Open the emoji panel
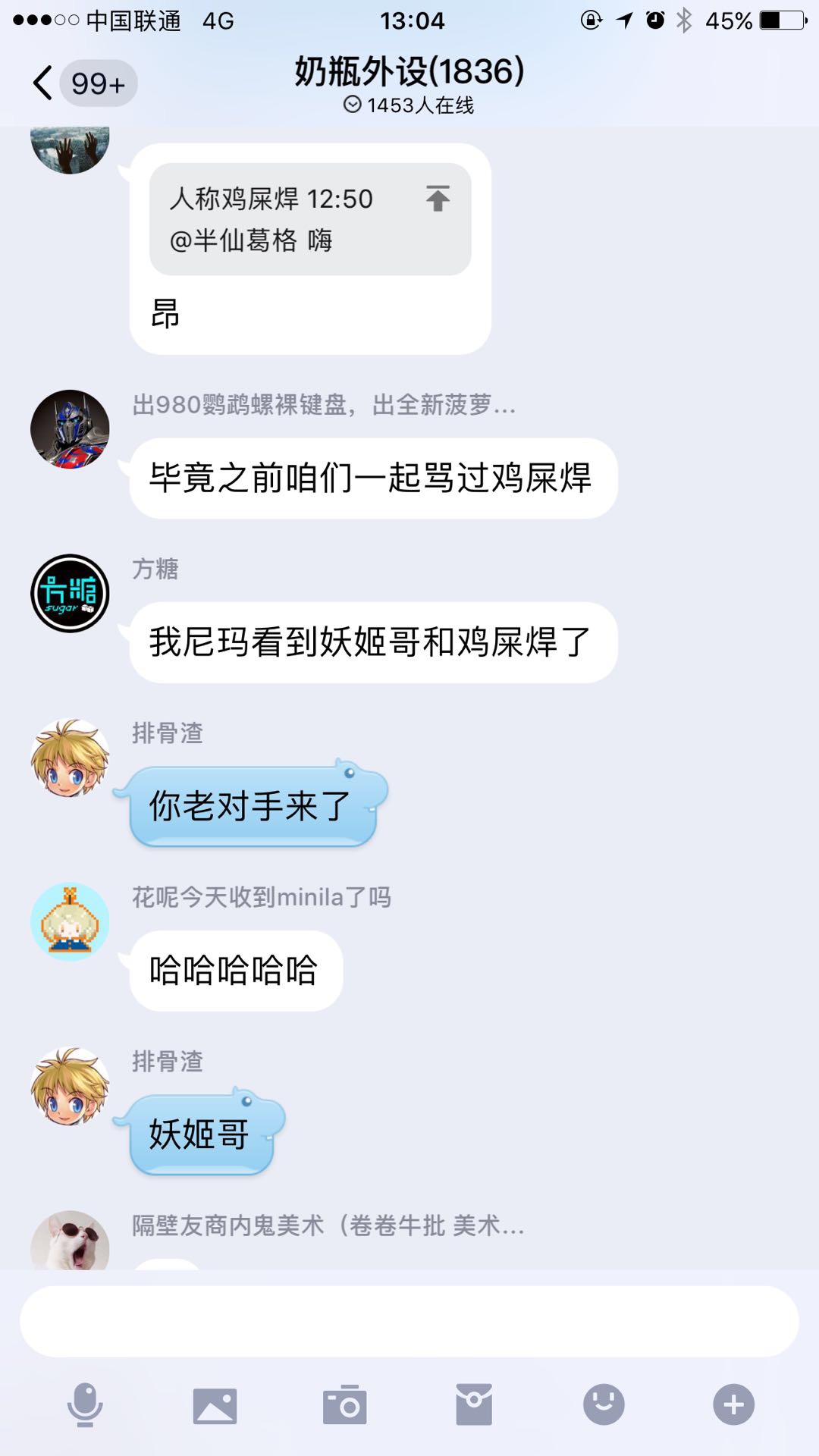This screenshot has width=819, height=1456. pos(604,1405)
